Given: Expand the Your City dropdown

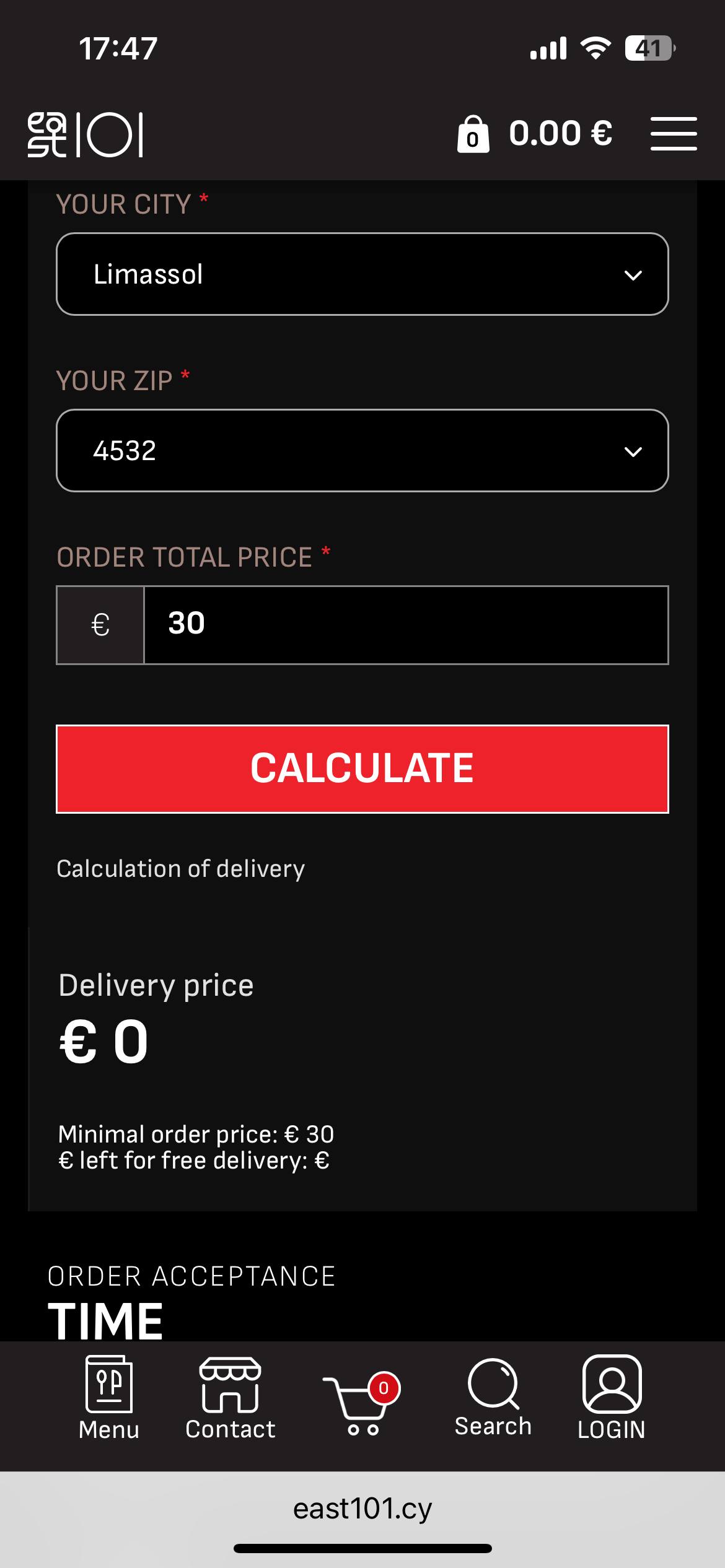Looking at the screenshot, I should click(x=362, y=274).
